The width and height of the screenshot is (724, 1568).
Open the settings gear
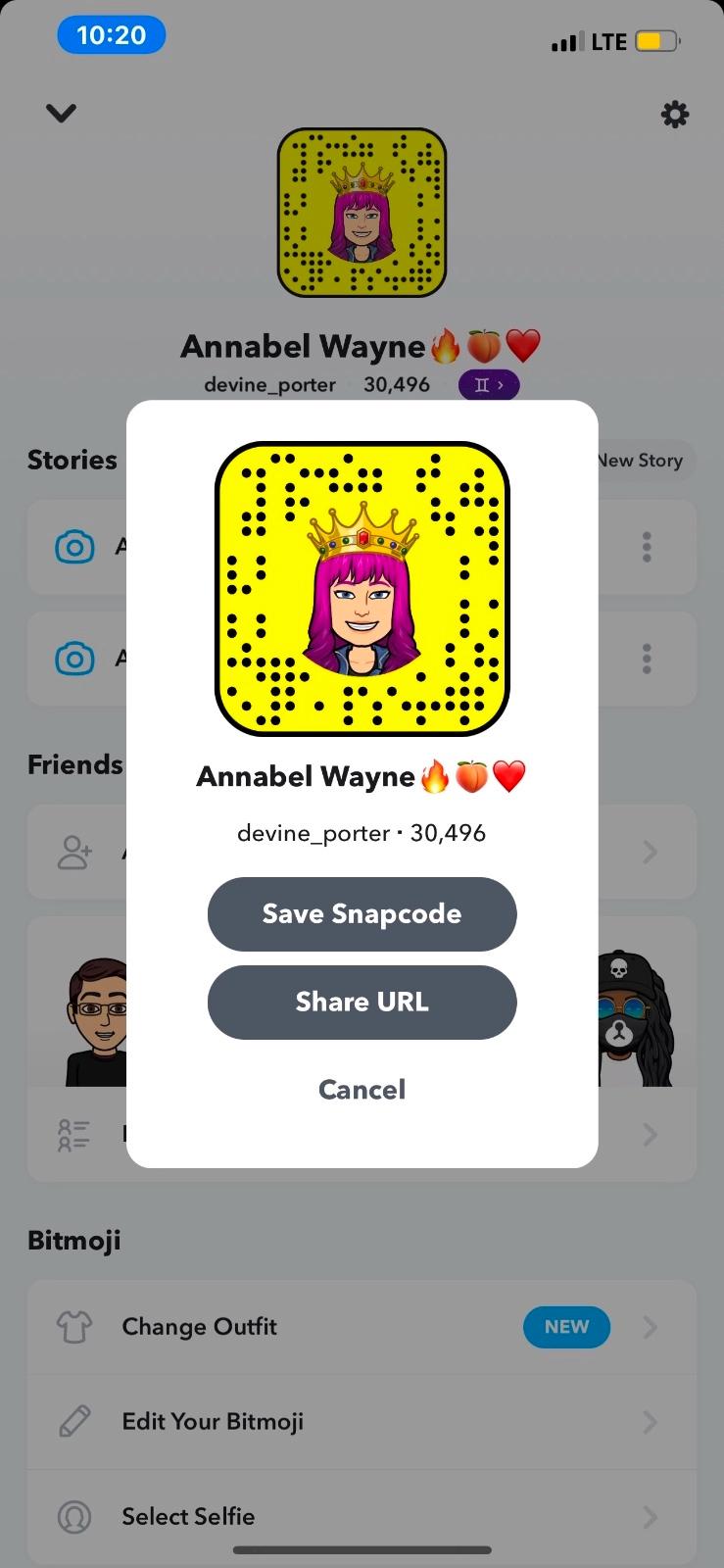point(674,115)
